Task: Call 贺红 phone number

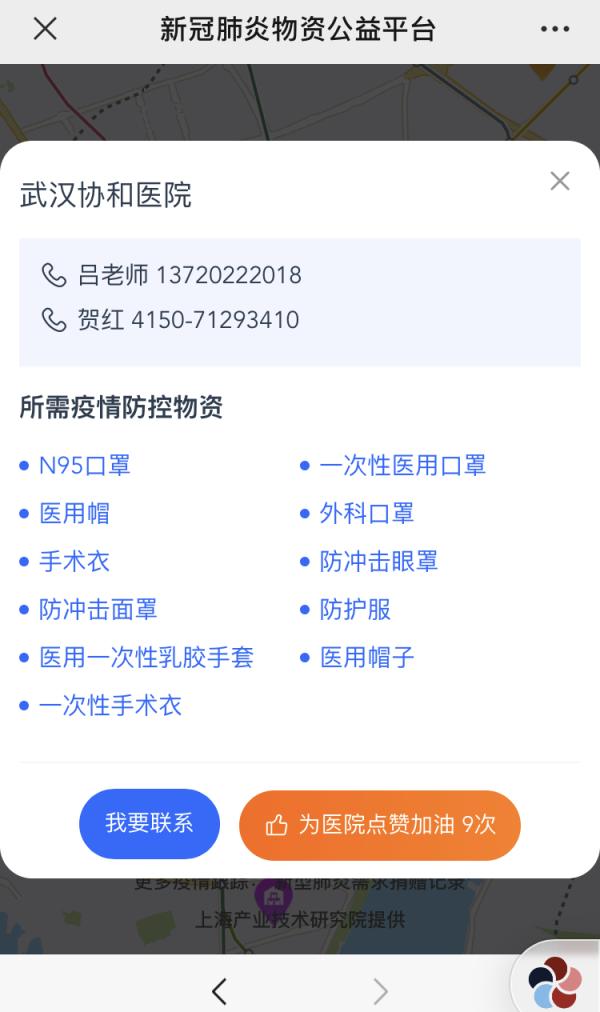Action: tap(170, 319)
